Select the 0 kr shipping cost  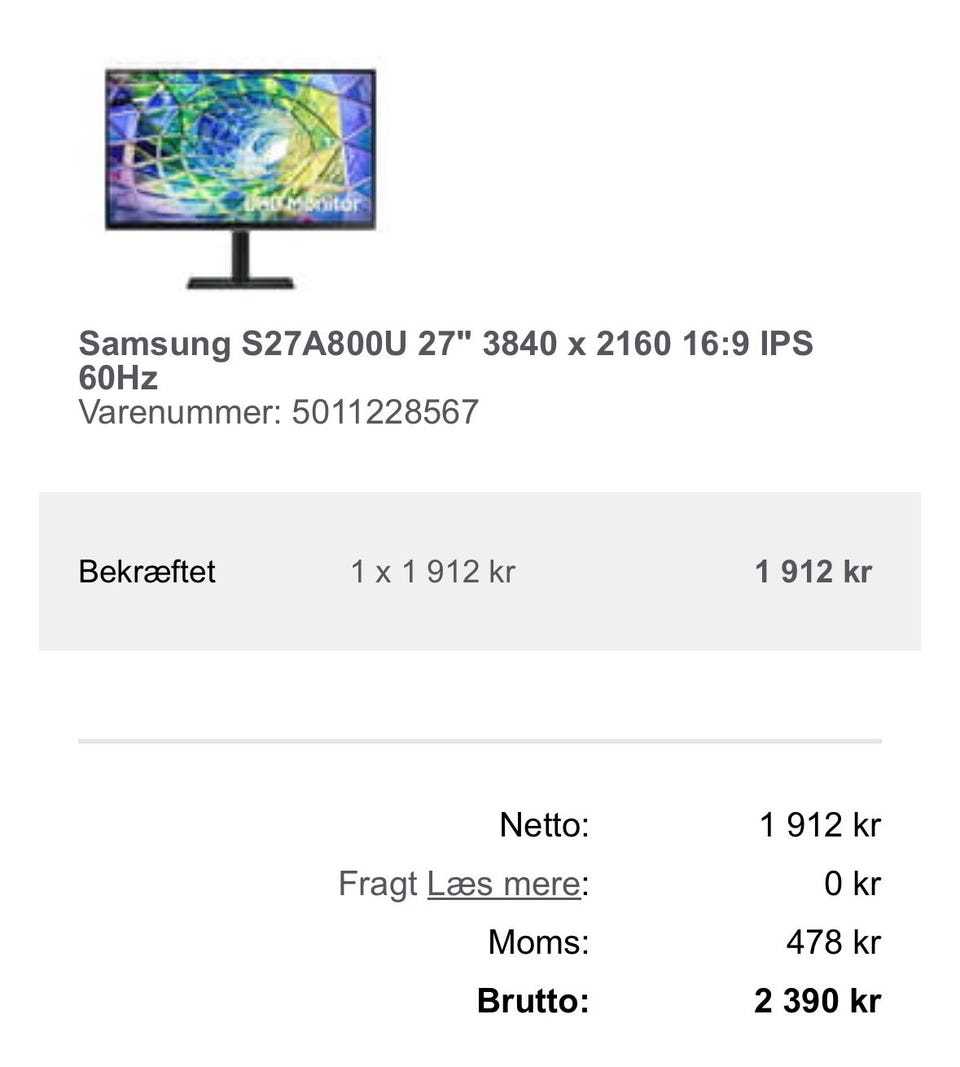click(856, 884)
